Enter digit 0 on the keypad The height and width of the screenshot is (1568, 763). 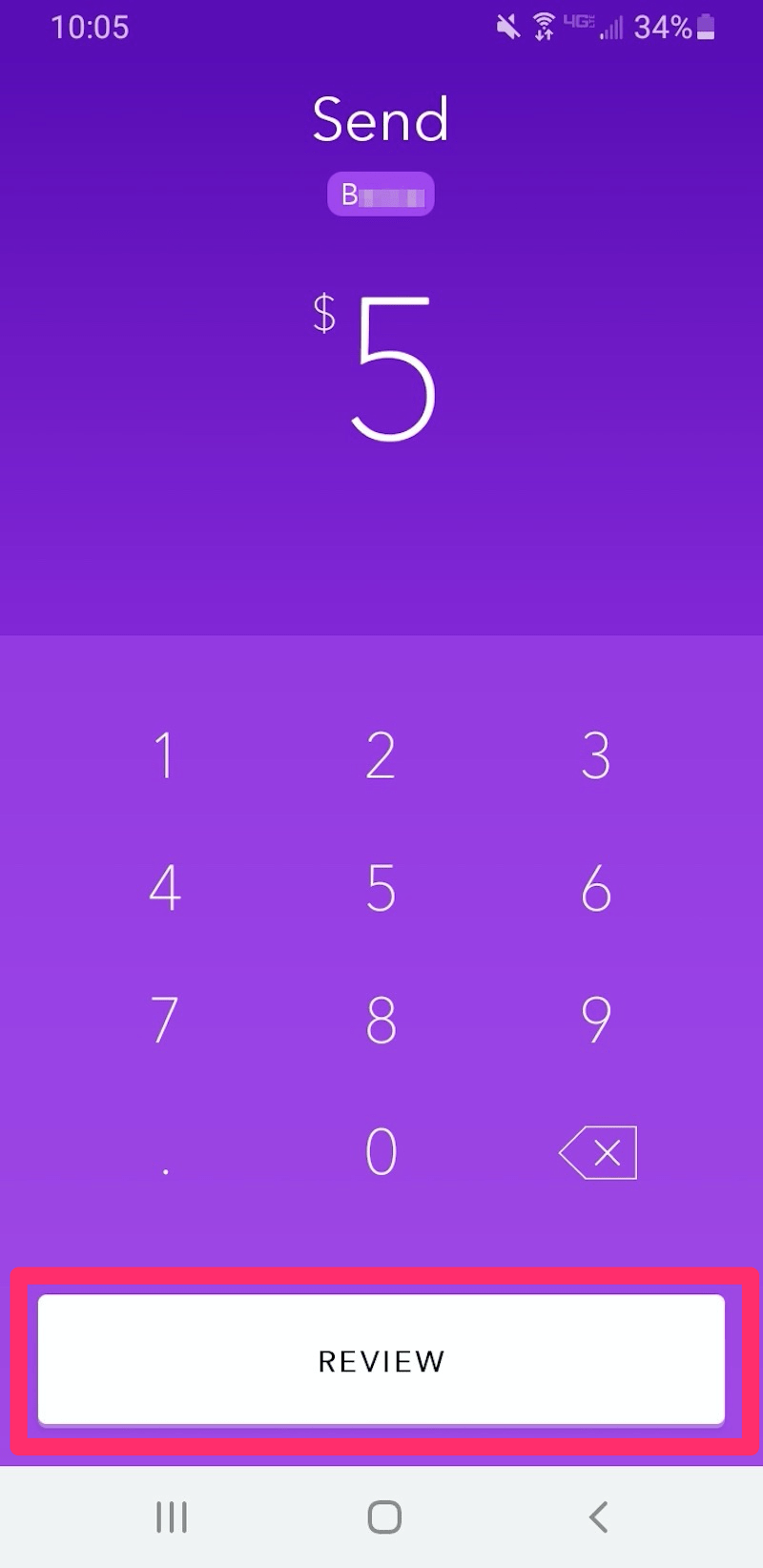coord(381,1151)
